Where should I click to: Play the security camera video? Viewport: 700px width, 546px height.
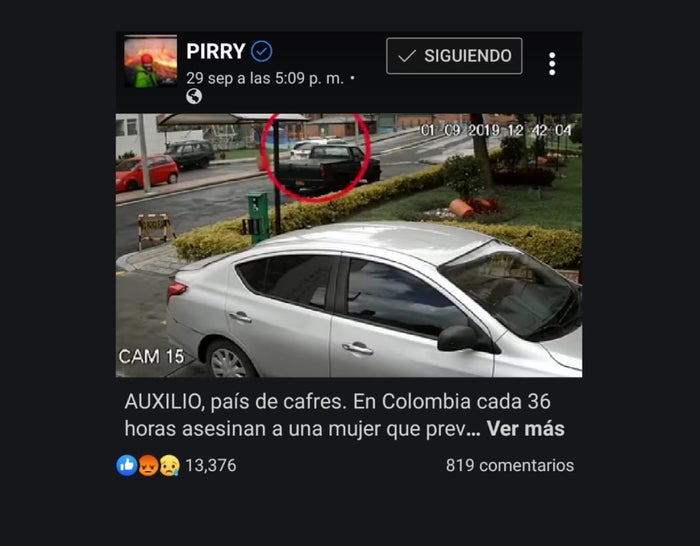pos(349,245)
